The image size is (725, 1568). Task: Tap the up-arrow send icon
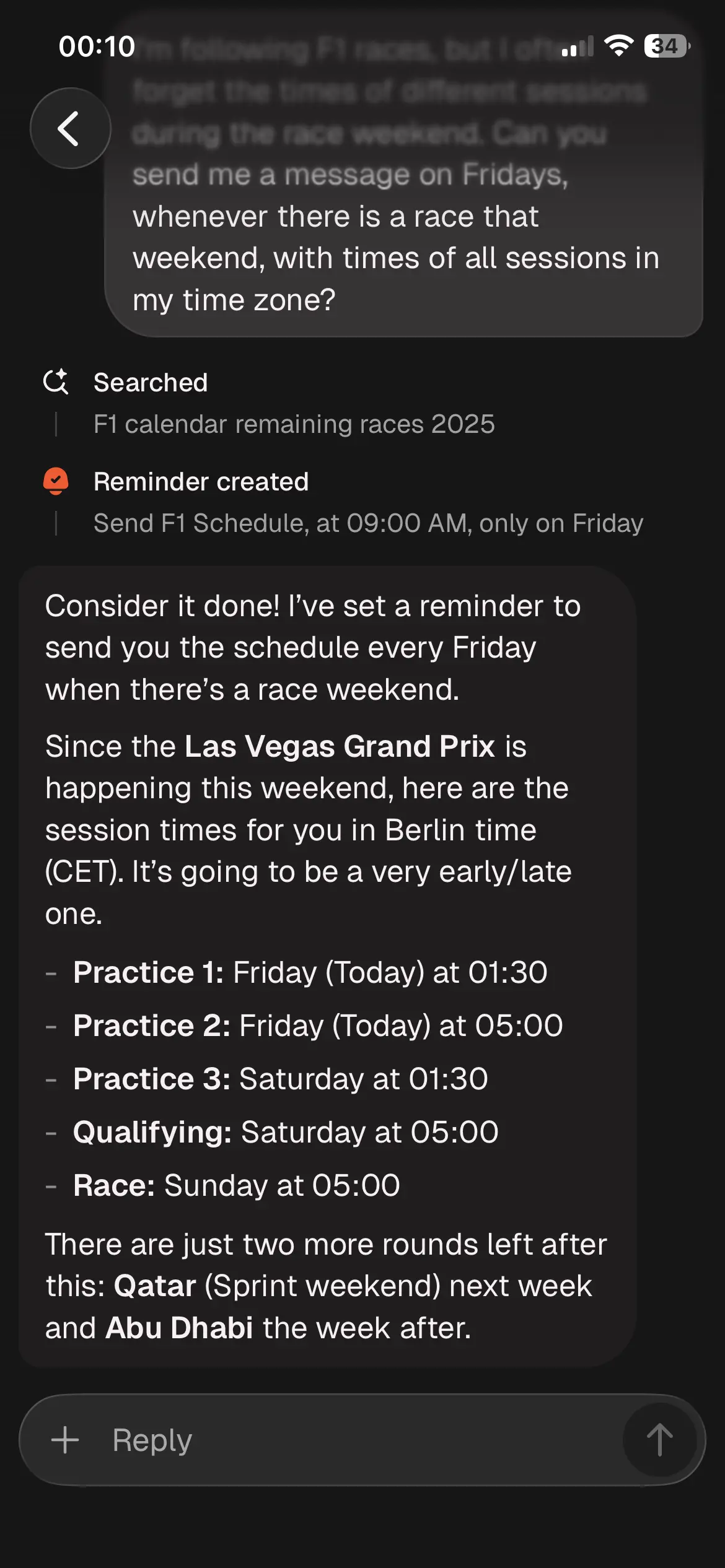click(x=659, y=1440)
